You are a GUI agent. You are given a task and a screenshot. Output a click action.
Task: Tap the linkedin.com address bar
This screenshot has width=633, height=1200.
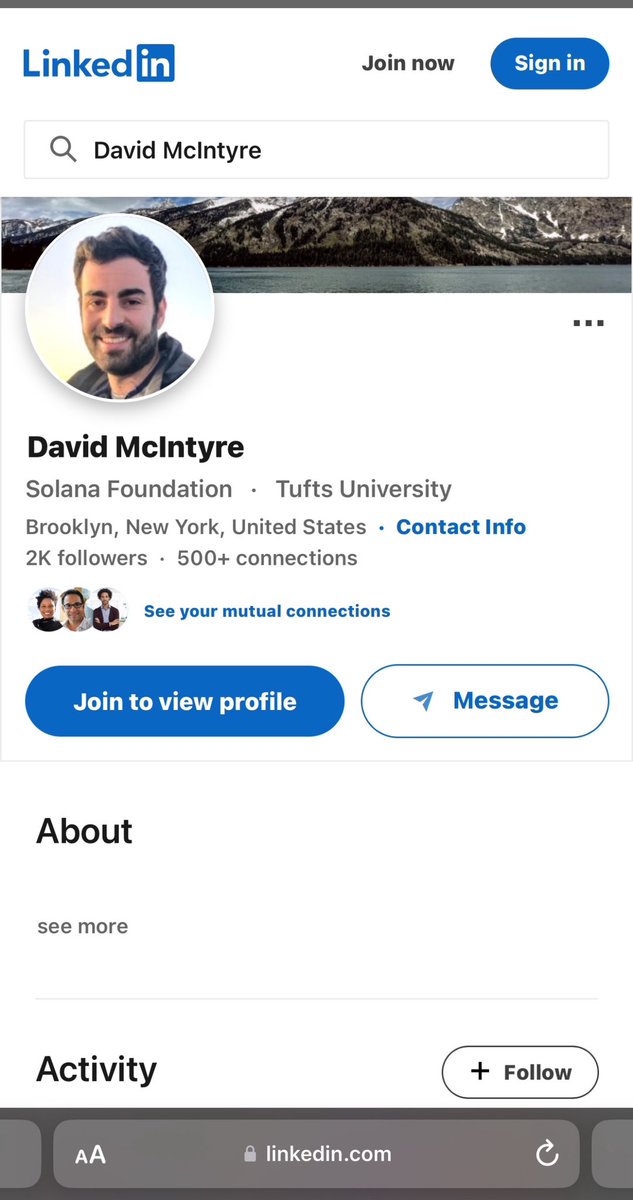320,1154
